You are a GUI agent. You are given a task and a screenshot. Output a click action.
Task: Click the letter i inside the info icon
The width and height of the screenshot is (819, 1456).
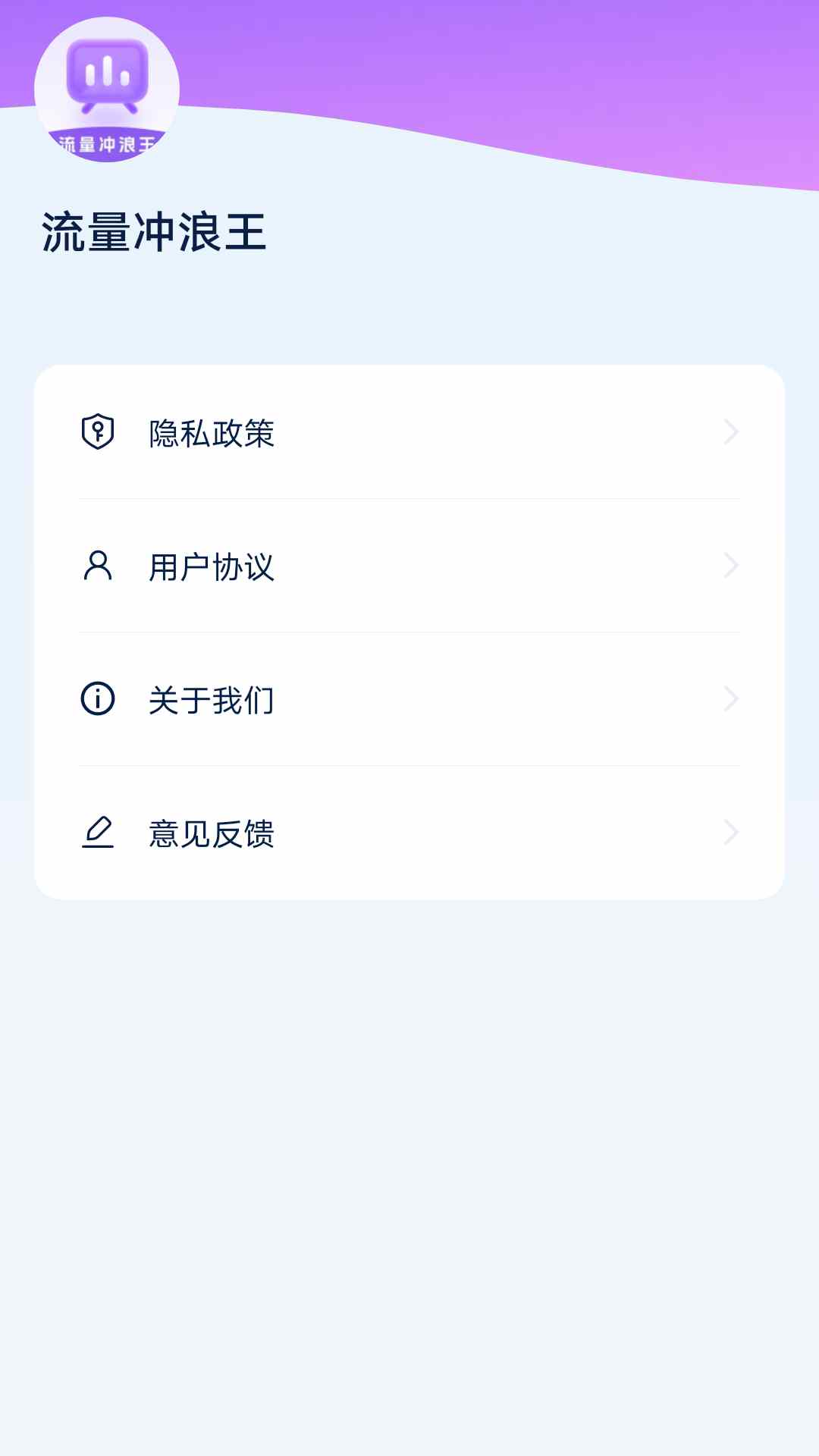pyautogui.click(x=97, y=699)
